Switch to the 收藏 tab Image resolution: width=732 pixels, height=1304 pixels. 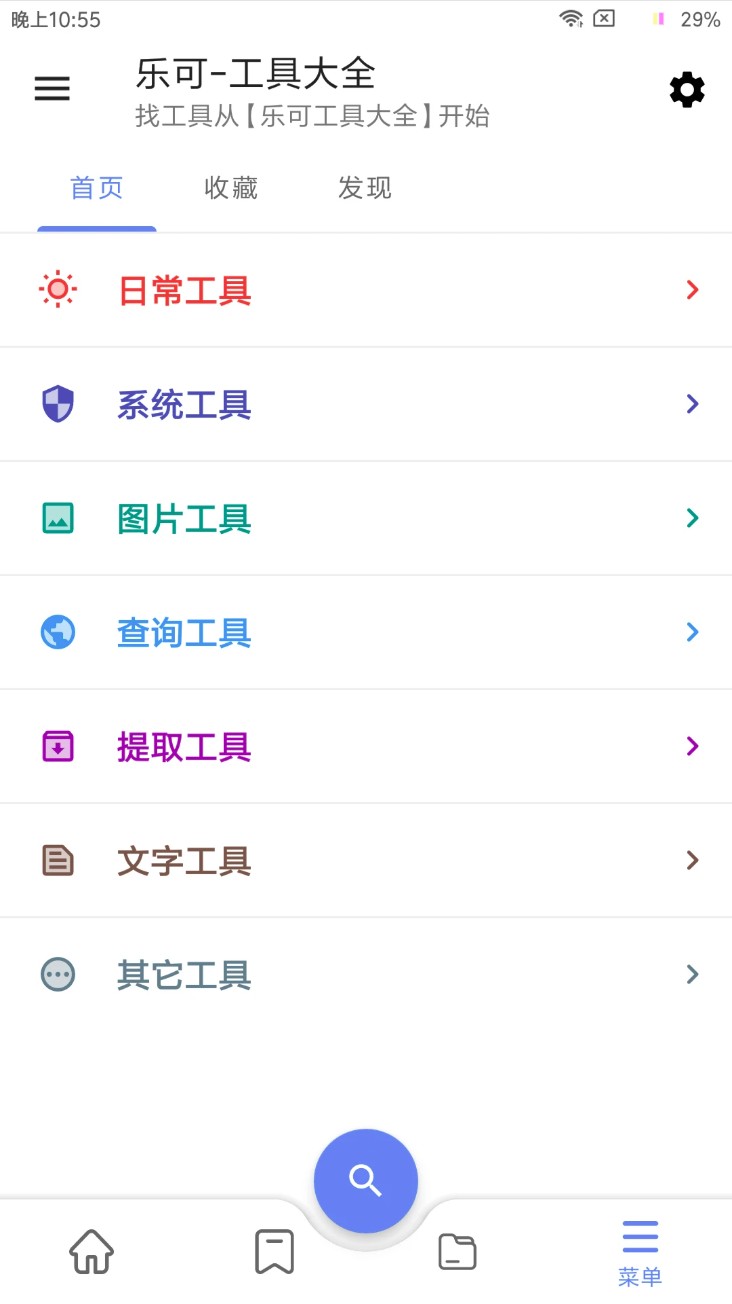pos(230,188)
